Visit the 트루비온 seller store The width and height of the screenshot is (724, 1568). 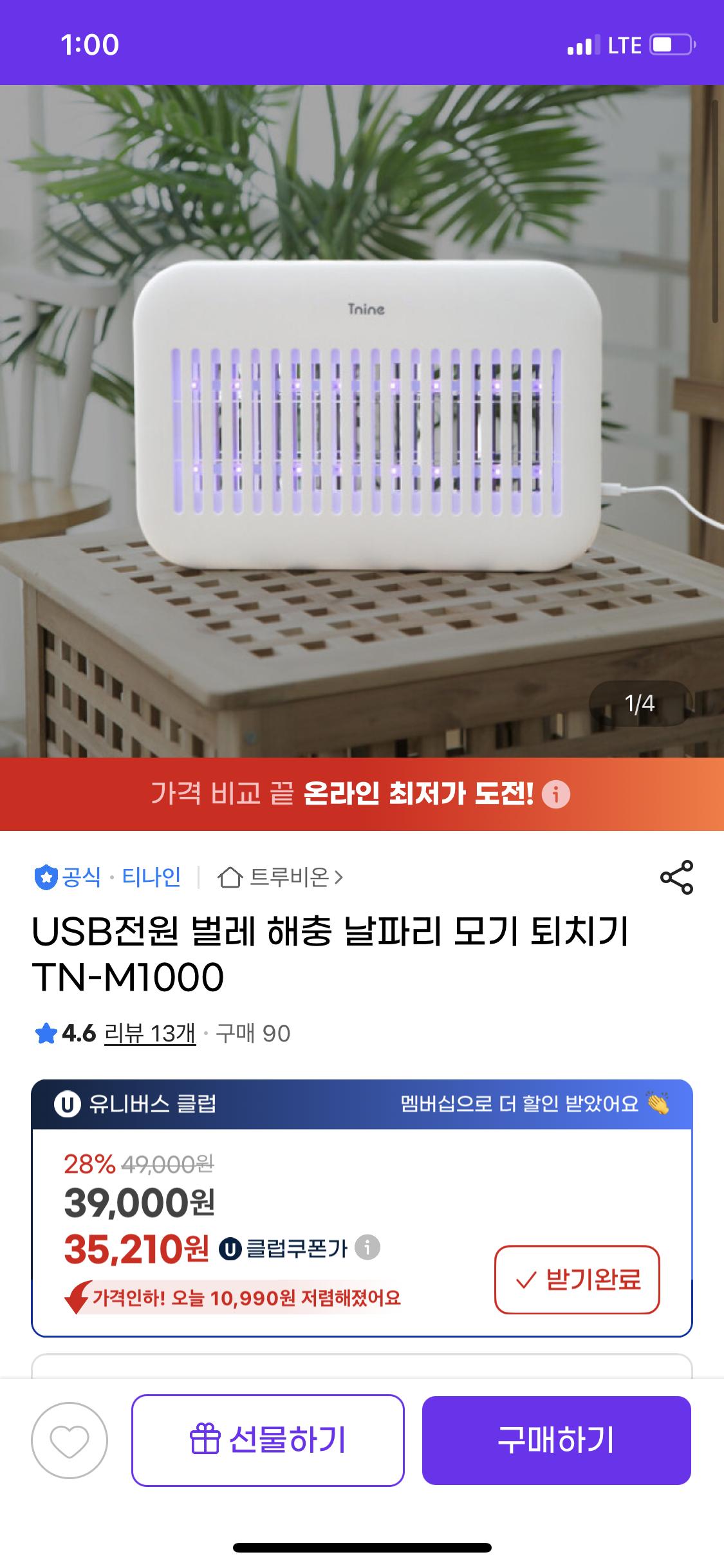tap(281, 877)
